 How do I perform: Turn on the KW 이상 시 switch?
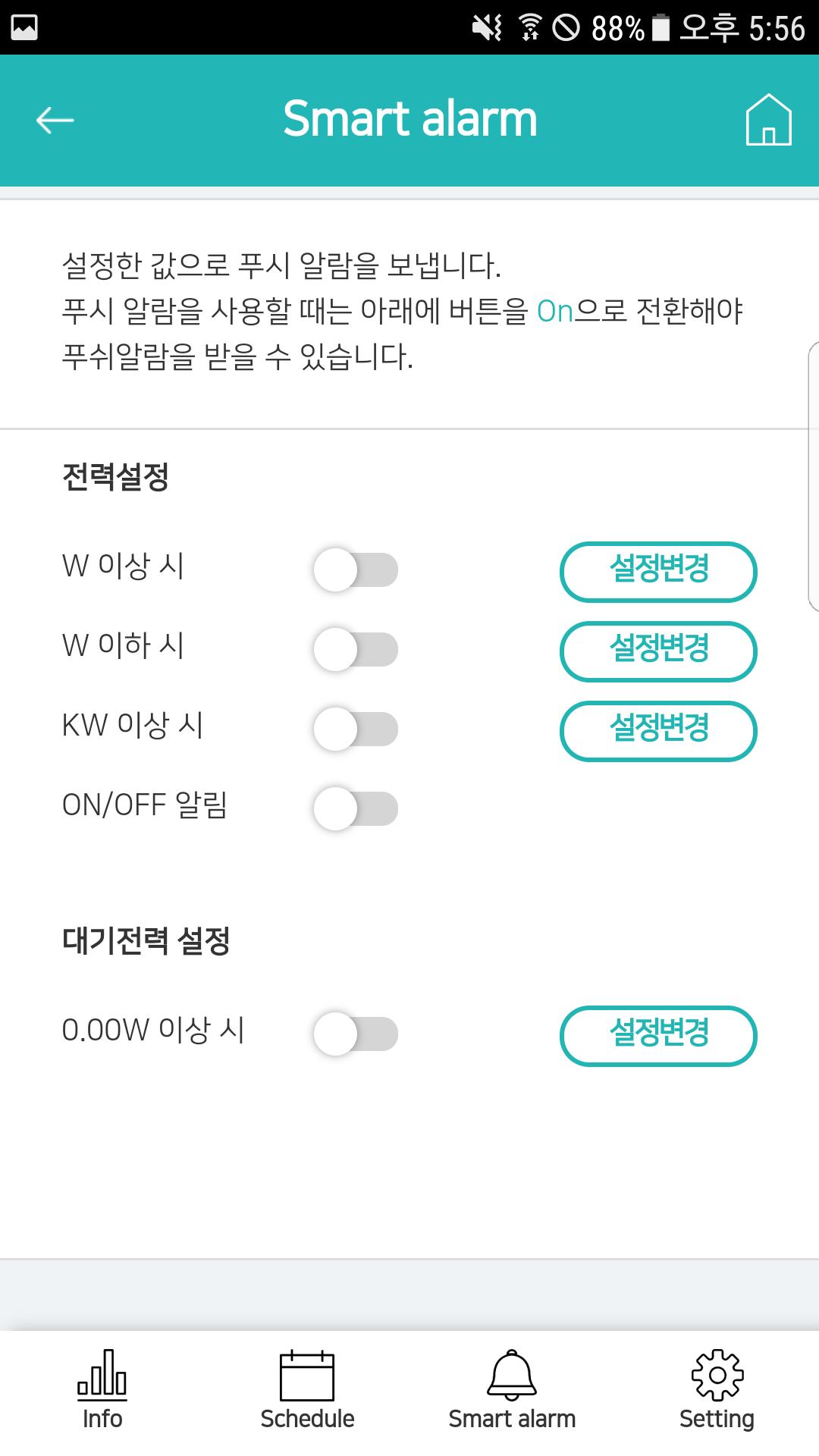point(356,730)
